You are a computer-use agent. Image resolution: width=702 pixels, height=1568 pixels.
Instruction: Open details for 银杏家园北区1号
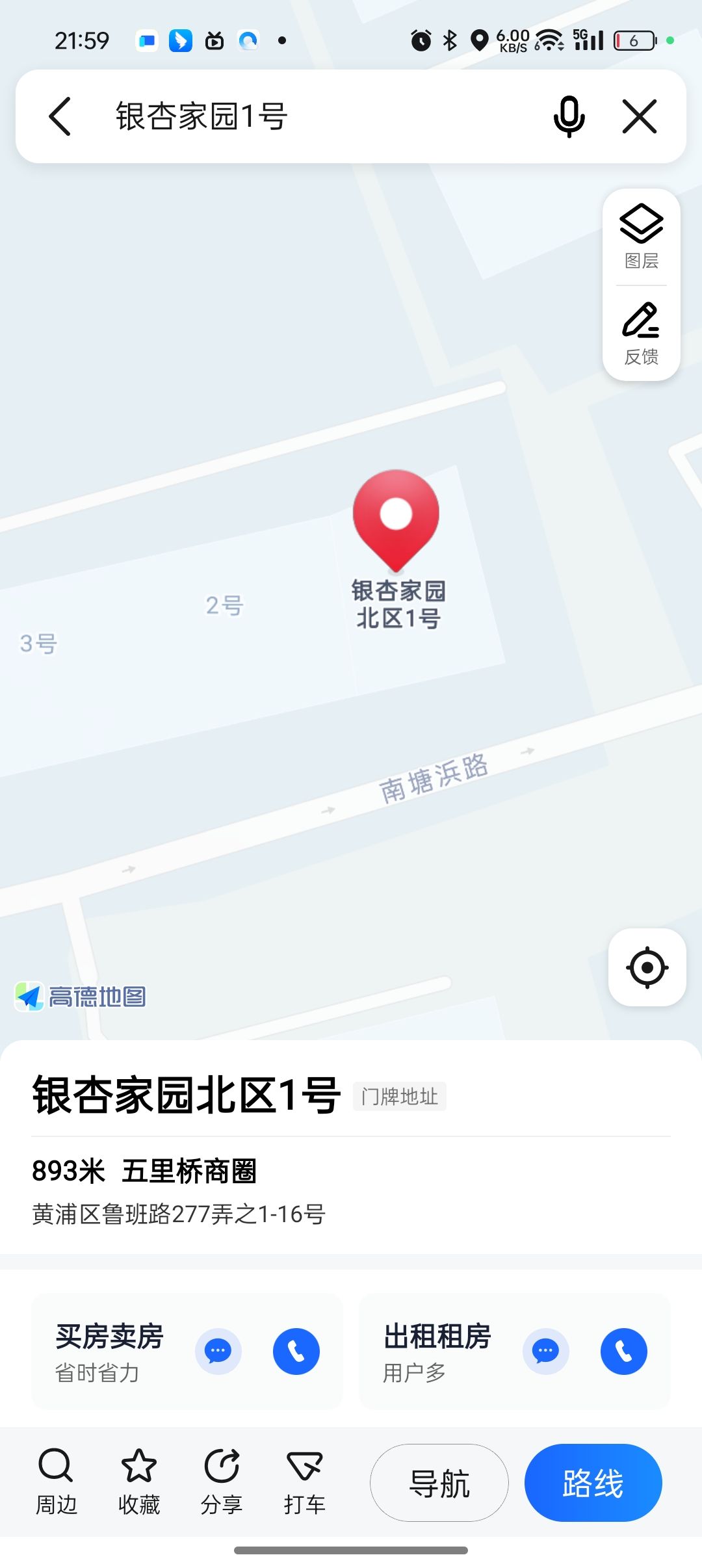[186, 1096]
